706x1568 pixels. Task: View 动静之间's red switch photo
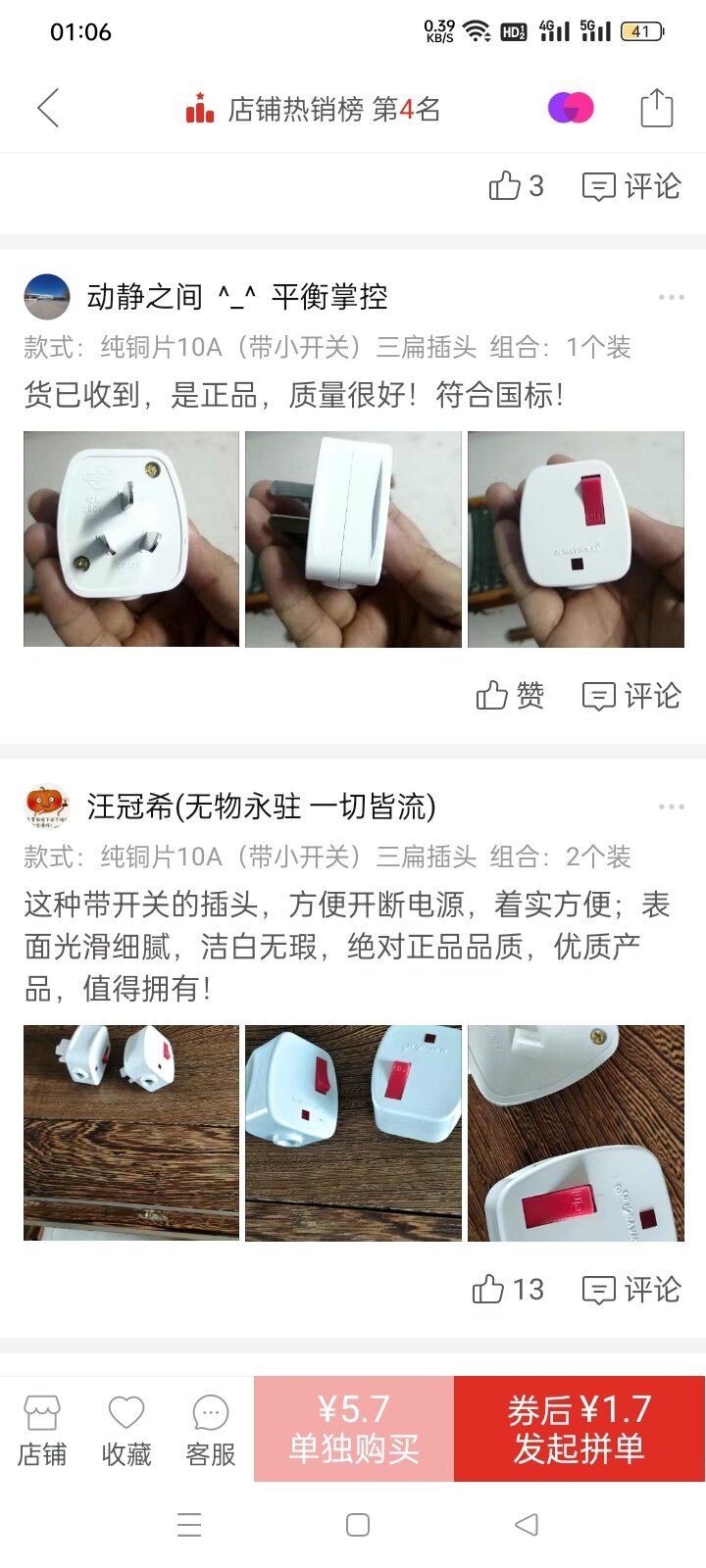click(x=576, y=539)
